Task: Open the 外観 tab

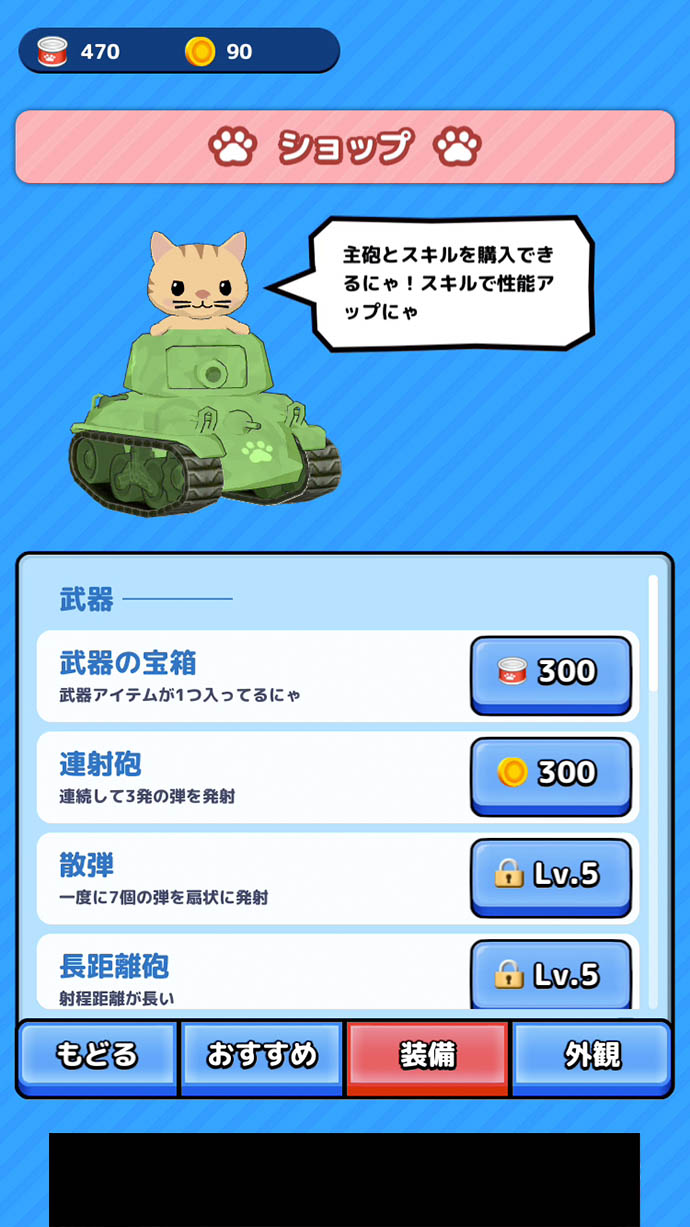Action: coord(592,1055)
